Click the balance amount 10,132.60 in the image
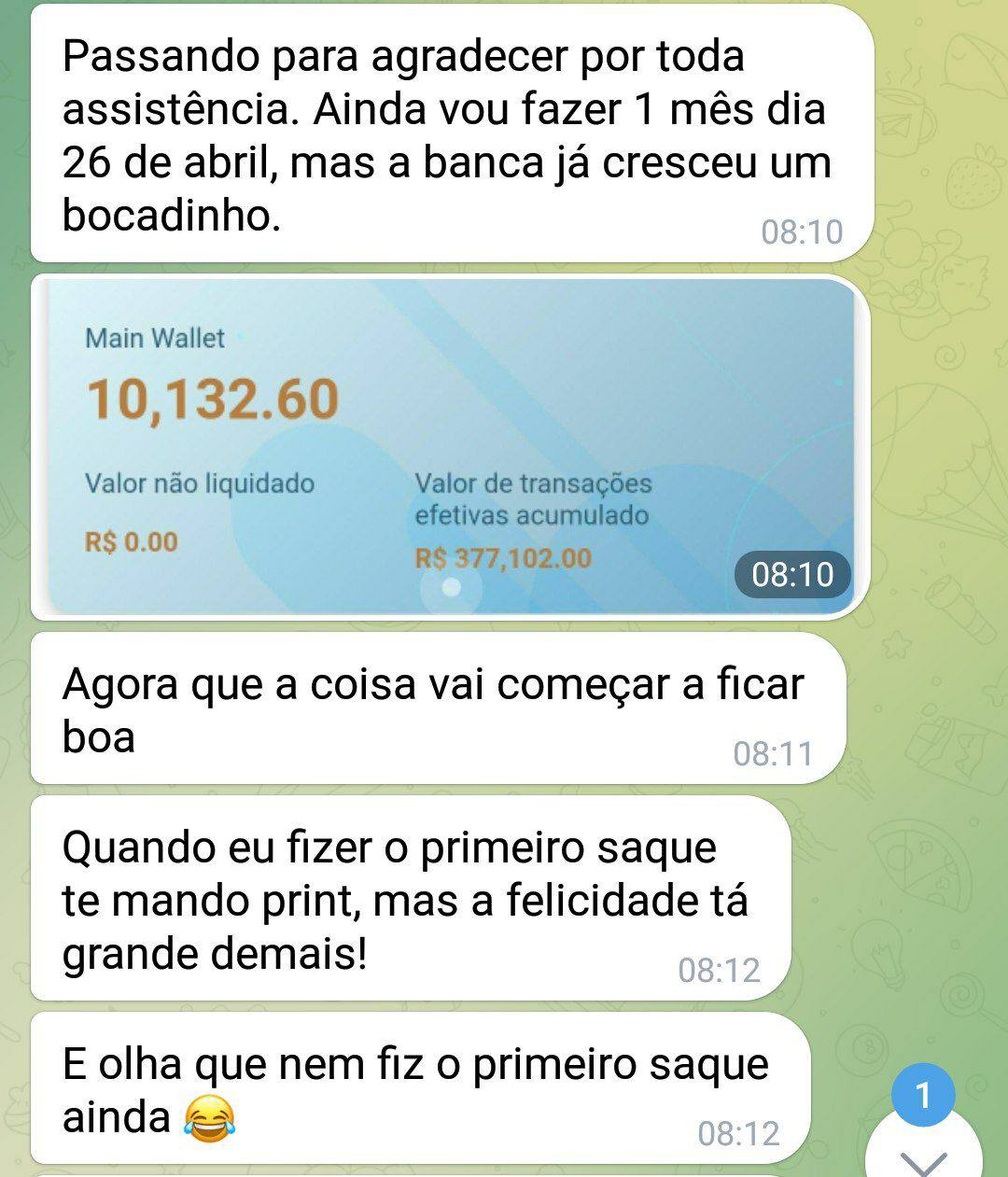Viewport: 1008px width, 1177px height. [x=210, y=399]
